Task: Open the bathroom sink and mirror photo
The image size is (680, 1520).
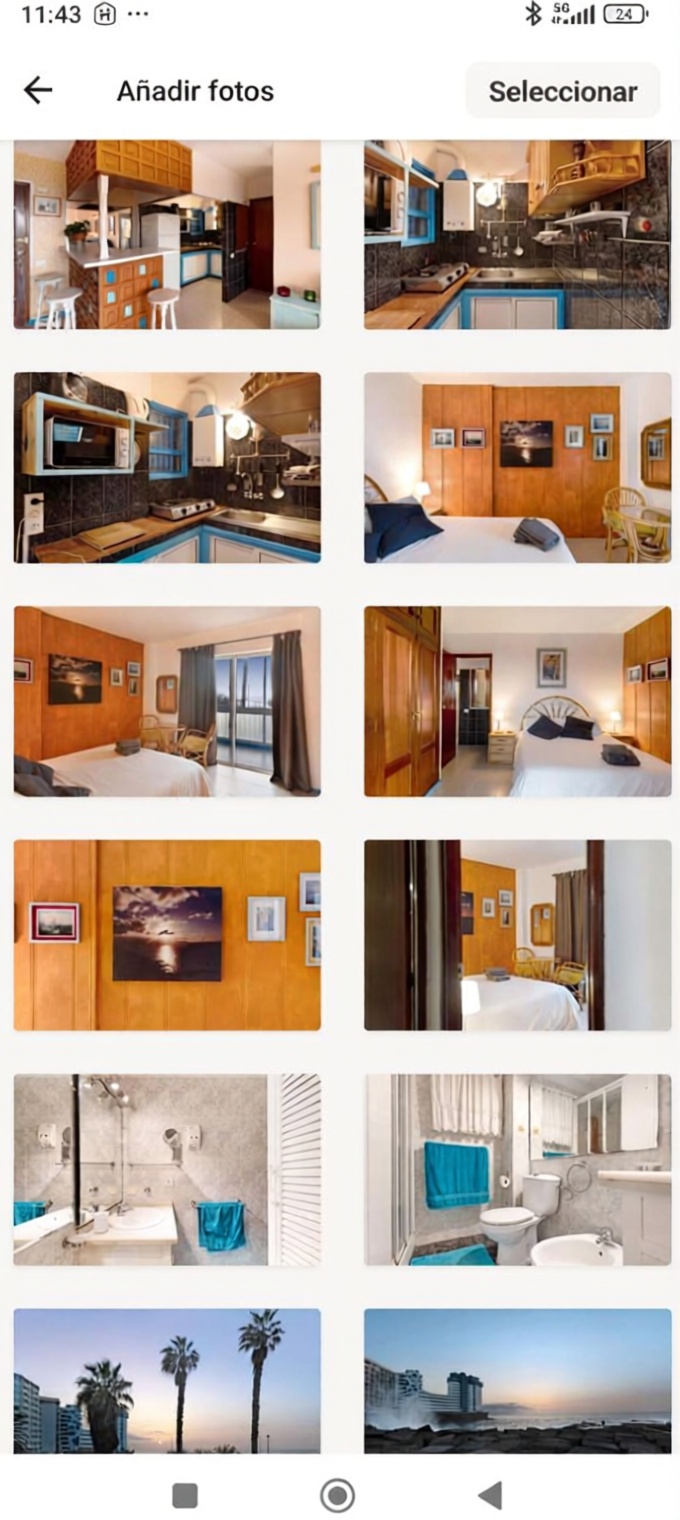Action: (x=167, y=1169)
